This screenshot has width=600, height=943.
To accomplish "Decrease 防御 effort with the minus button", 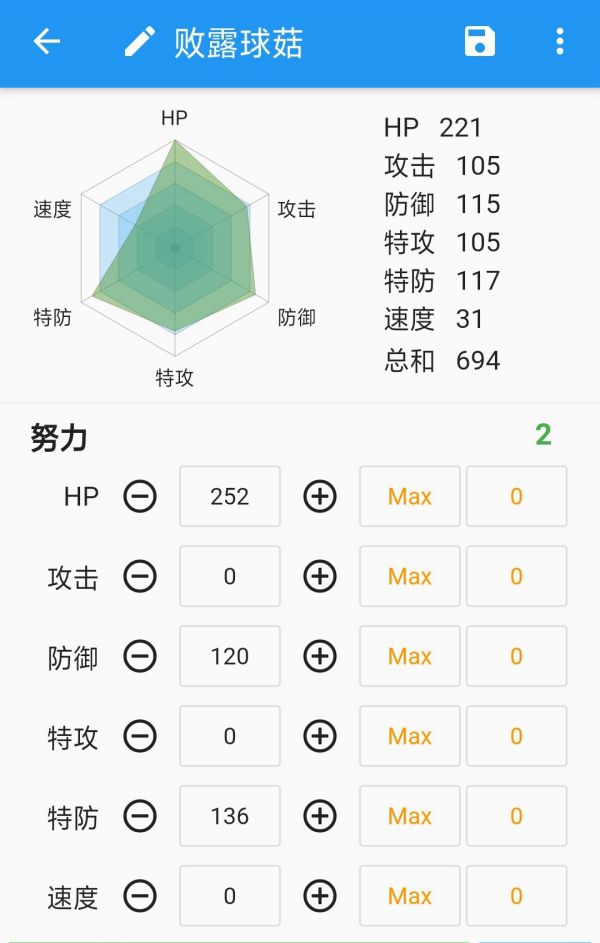I will 140,656.
